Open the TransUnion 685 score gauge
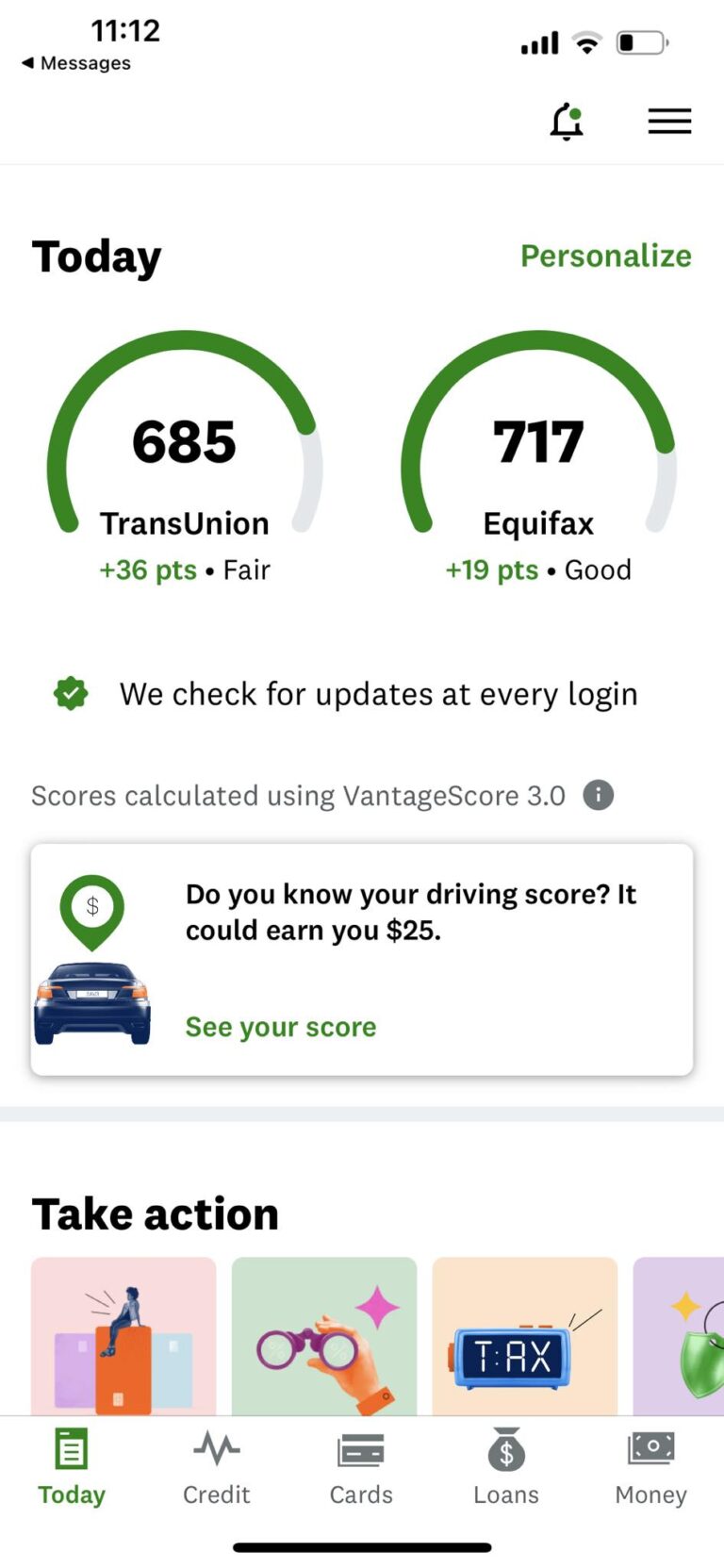This screenshot has width=724, height=1568. click(x=185, y=453)
